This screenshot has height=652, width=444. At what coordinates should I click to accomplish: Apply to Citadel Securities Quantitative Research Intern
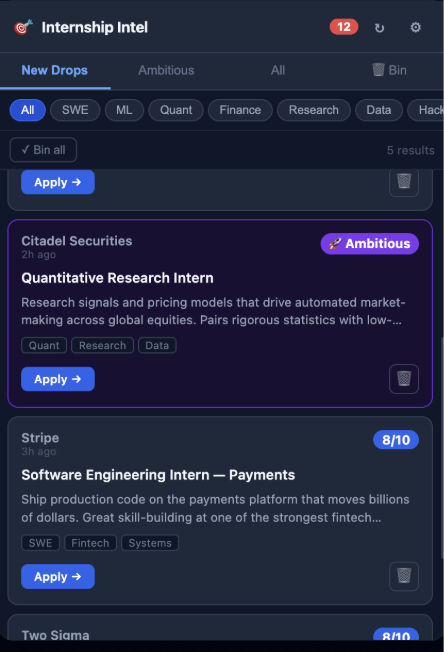[58, 379]
